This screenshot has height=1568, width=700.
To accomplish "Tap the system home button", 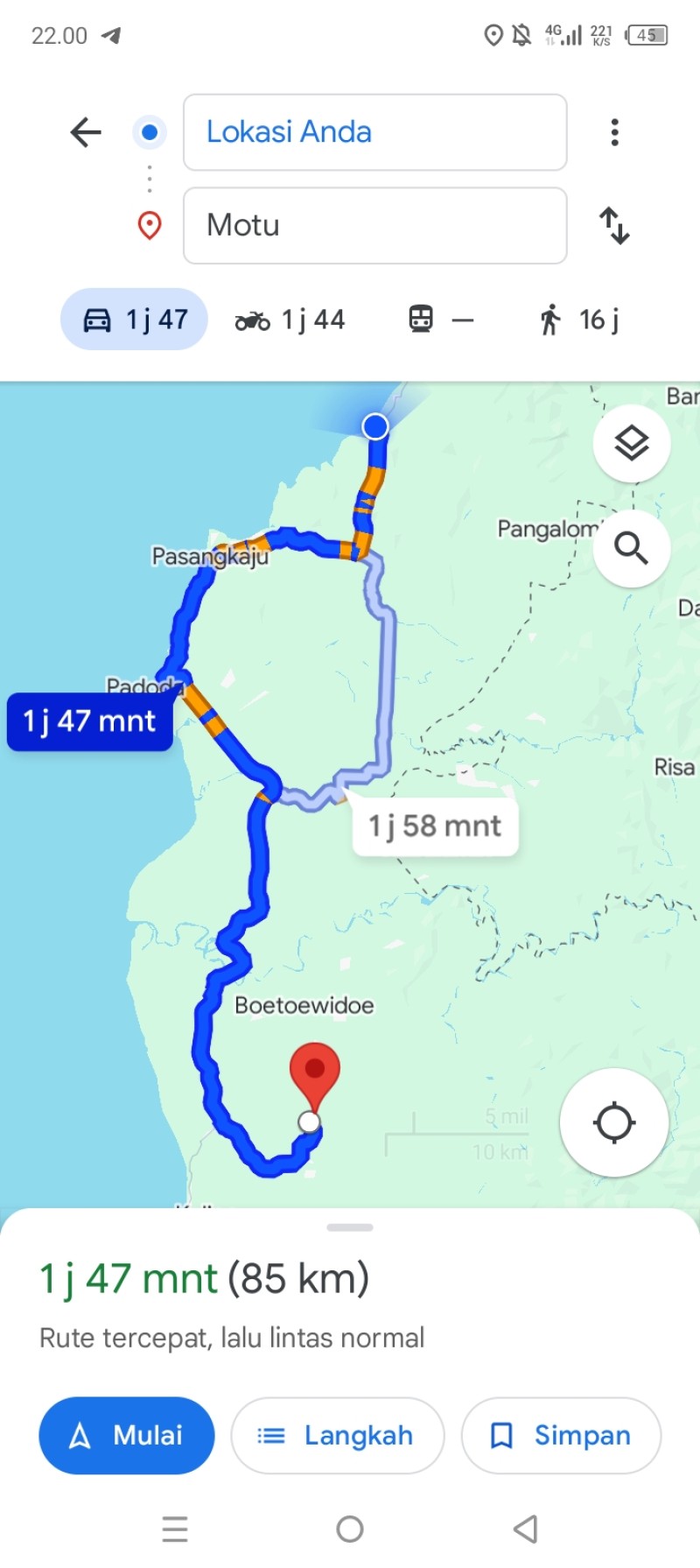I will click(350, 1529).
